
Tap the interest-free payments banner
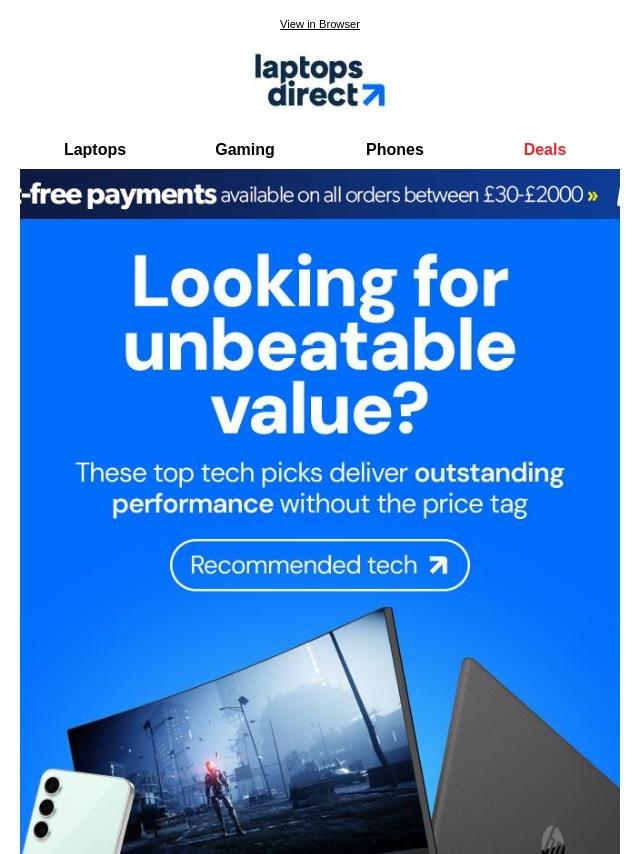click(319, 194)
